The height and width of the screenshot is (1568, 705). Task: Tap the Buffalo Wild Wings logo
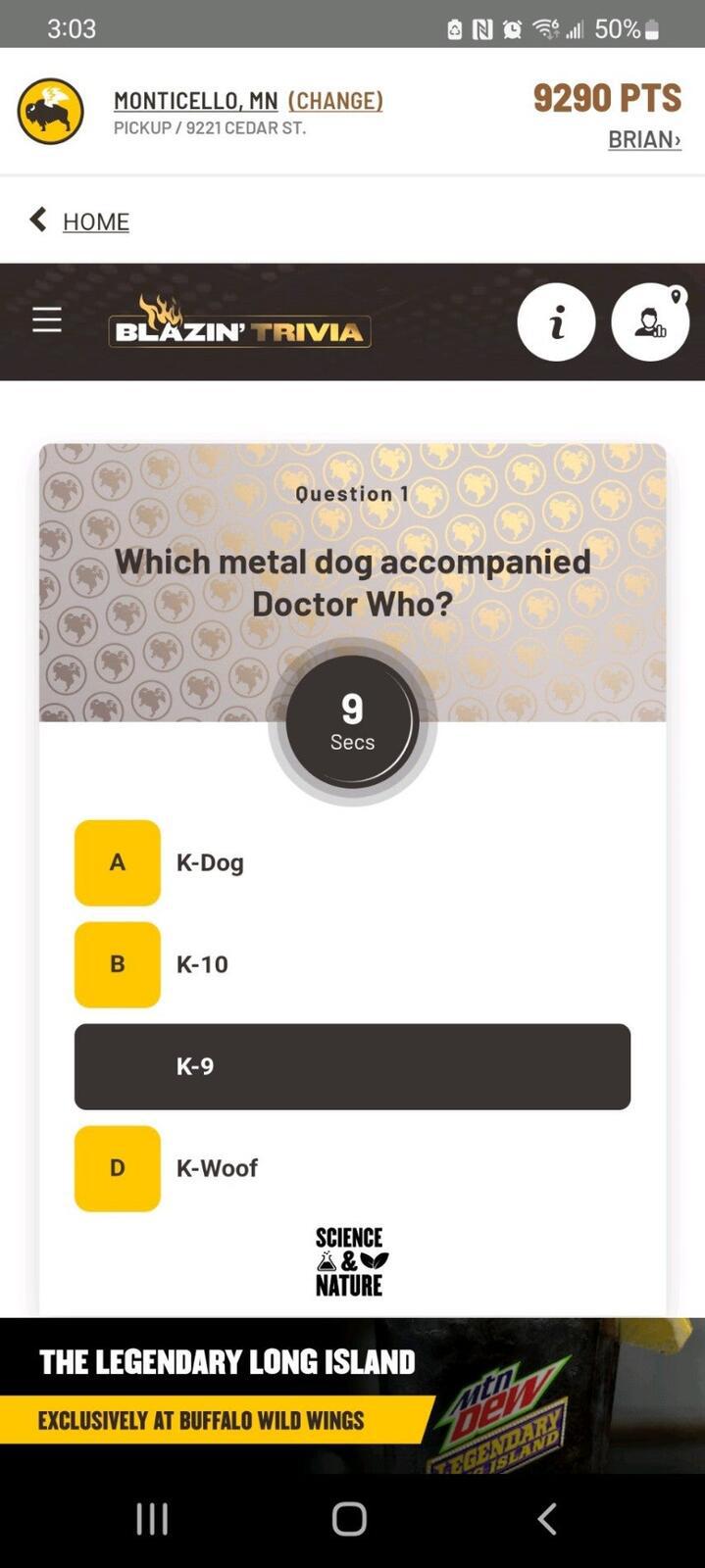tap(51, 112)
